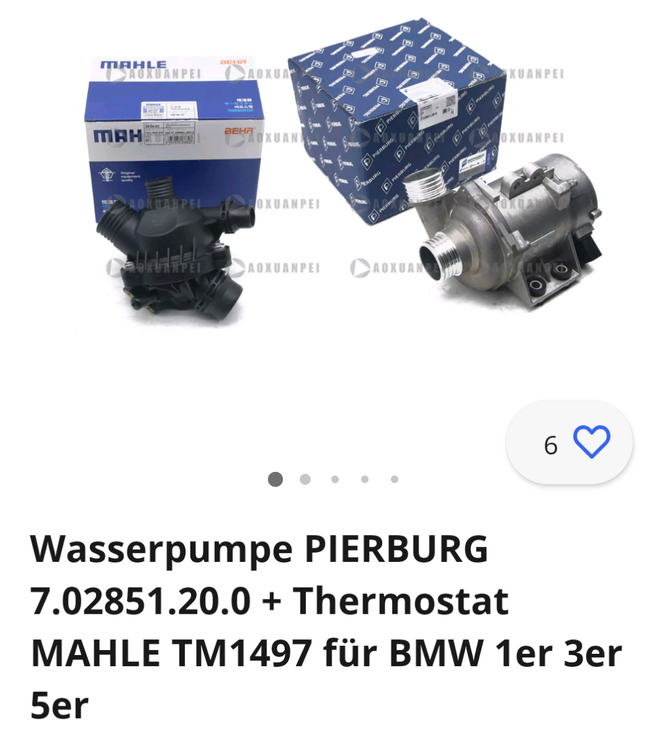Jump to the second image dot

click(x=305, y=479)
